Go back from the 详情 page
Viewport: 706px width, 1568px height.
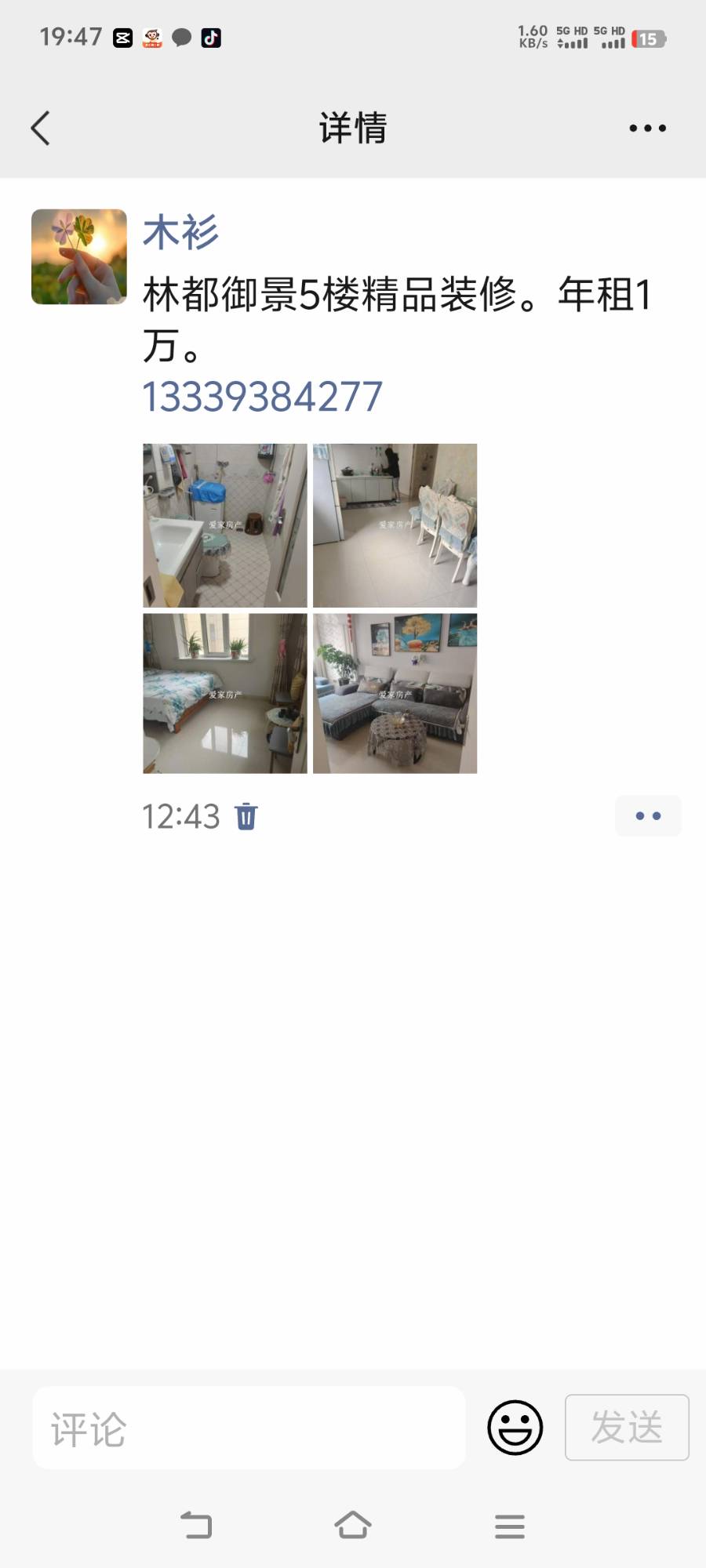(x=41, y=128)
